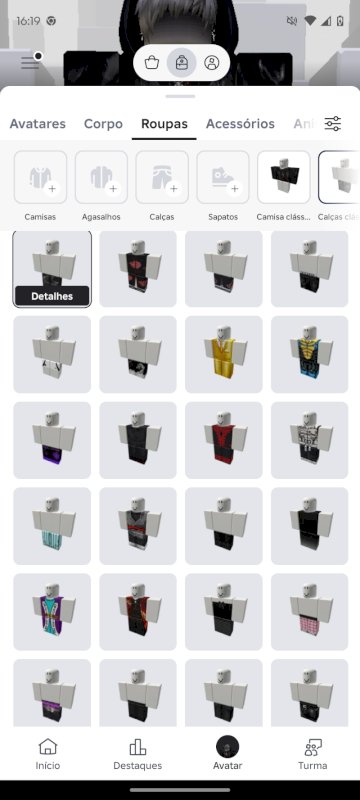Select the Camisa clássica slot
Image resolution: width=360 pixels, height=800 pixels.
(284, 177)
